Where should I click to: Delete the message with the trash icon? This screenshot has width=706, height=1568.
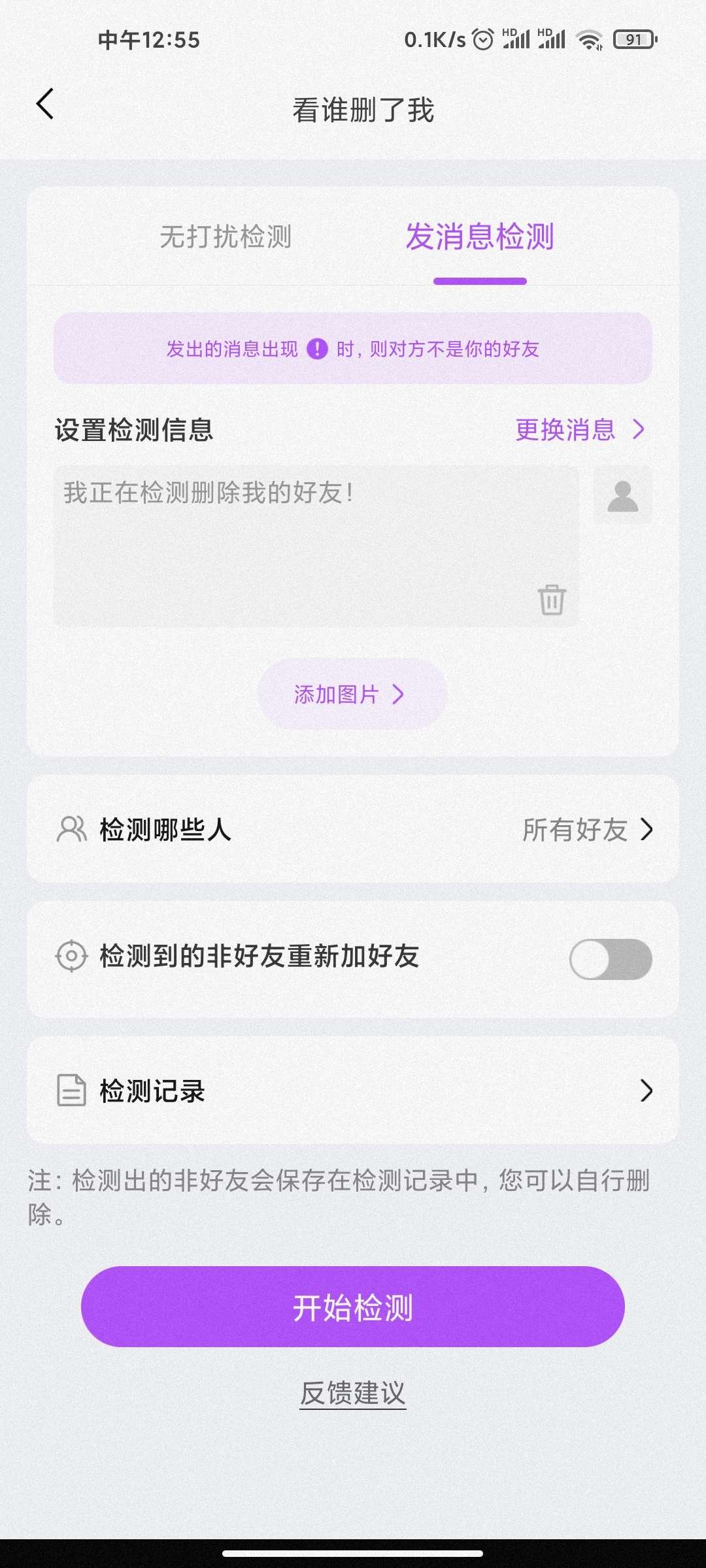coord(551,599)
